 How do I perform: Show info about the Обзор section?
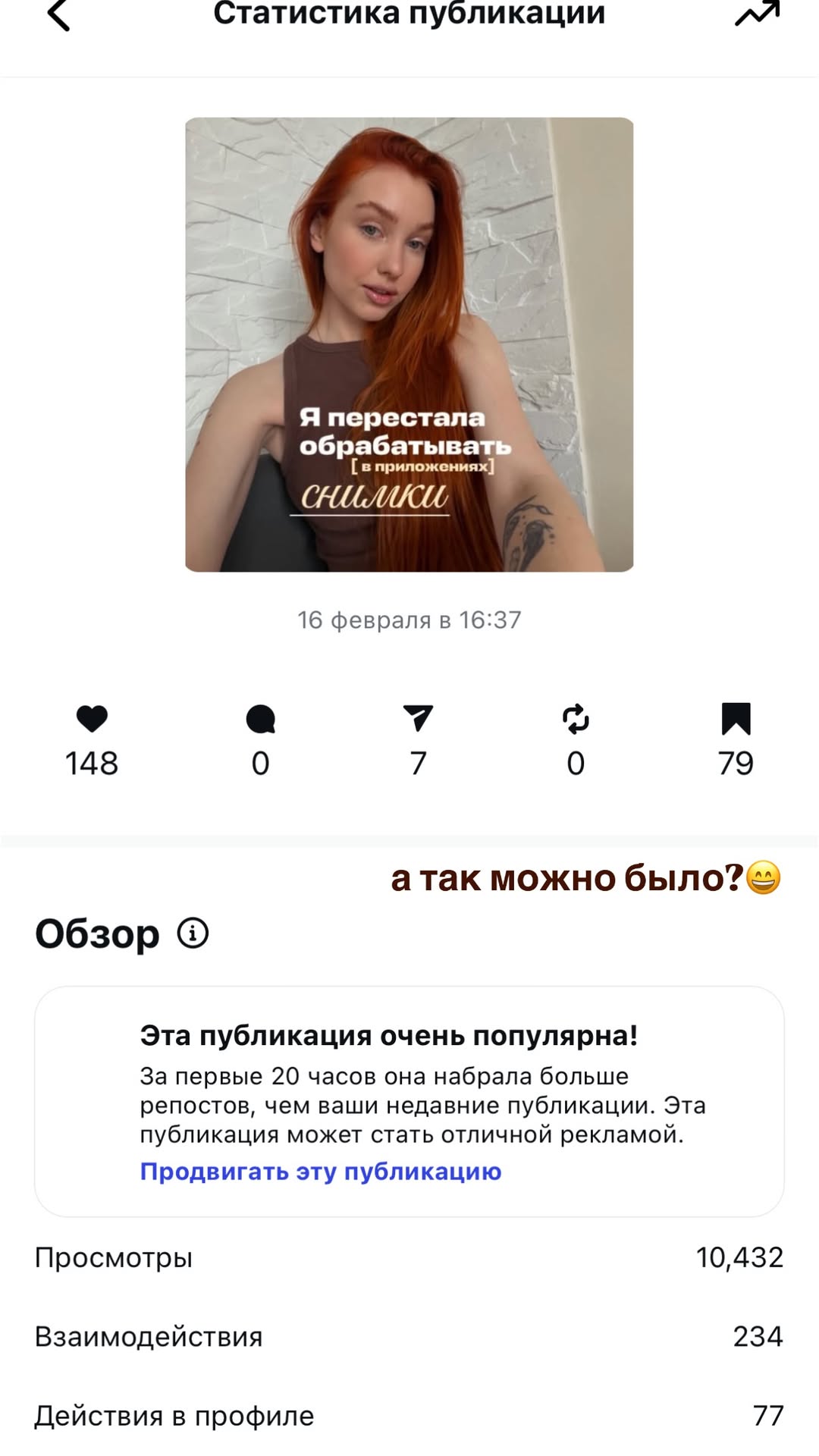click(x=193, y=933)
